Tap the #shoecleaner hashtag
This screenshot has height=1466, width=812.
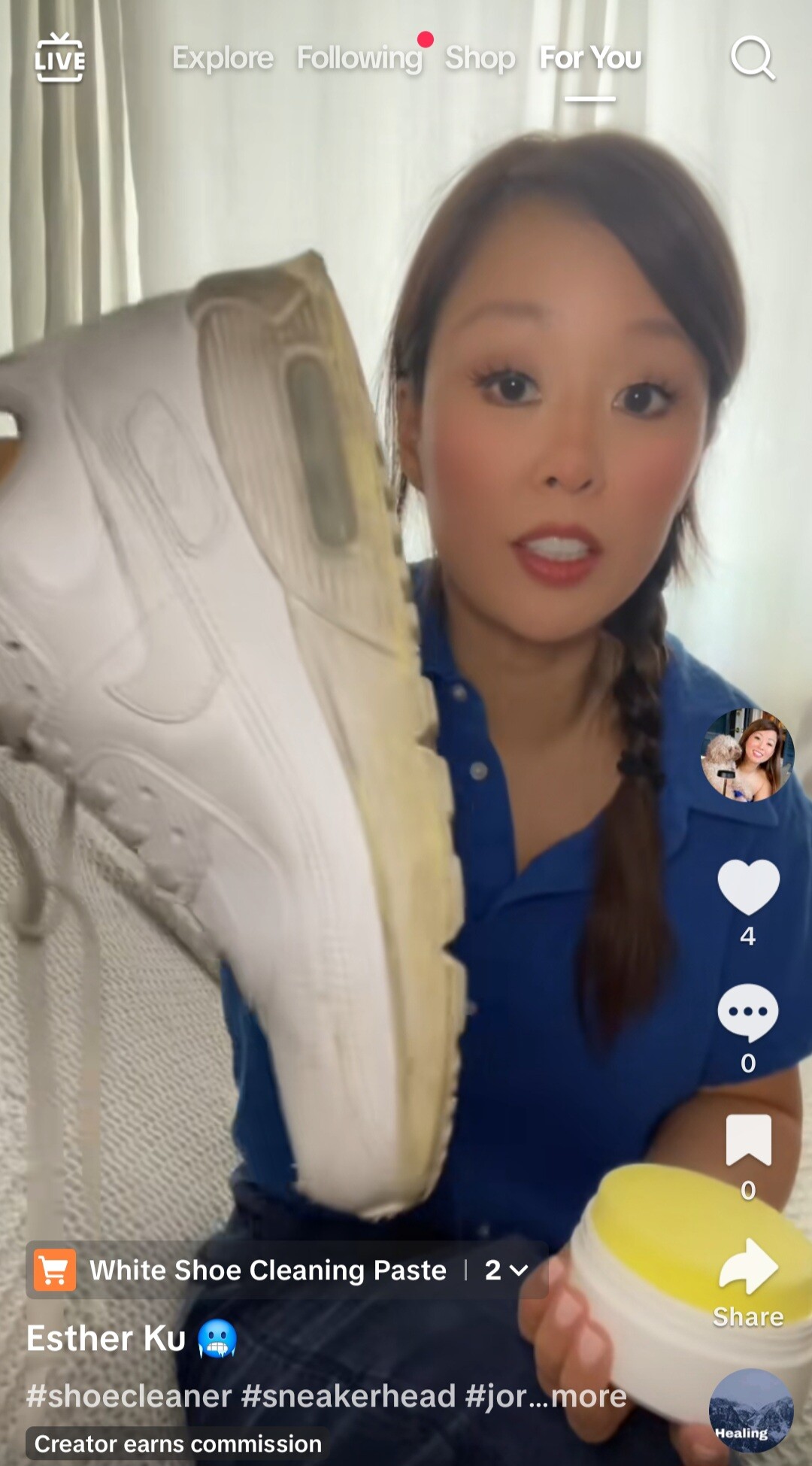129,1396
